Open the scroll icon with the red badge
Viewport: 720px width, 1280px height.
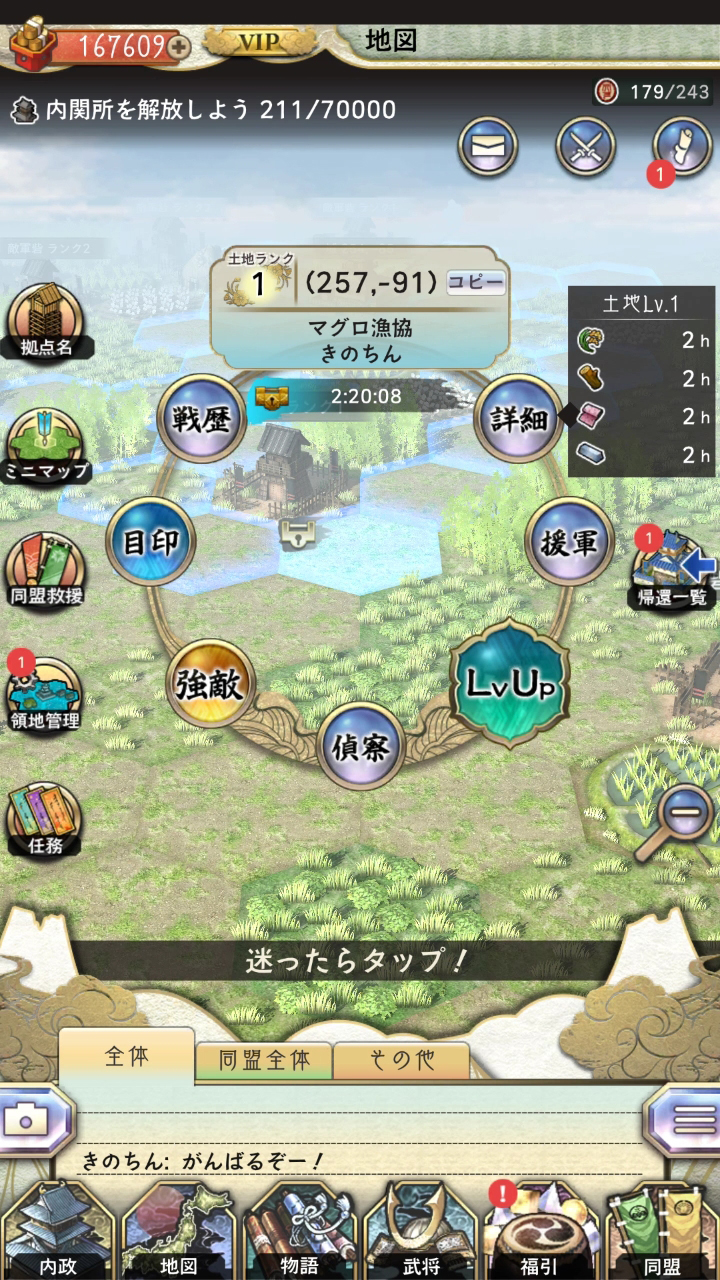point(681,147)
